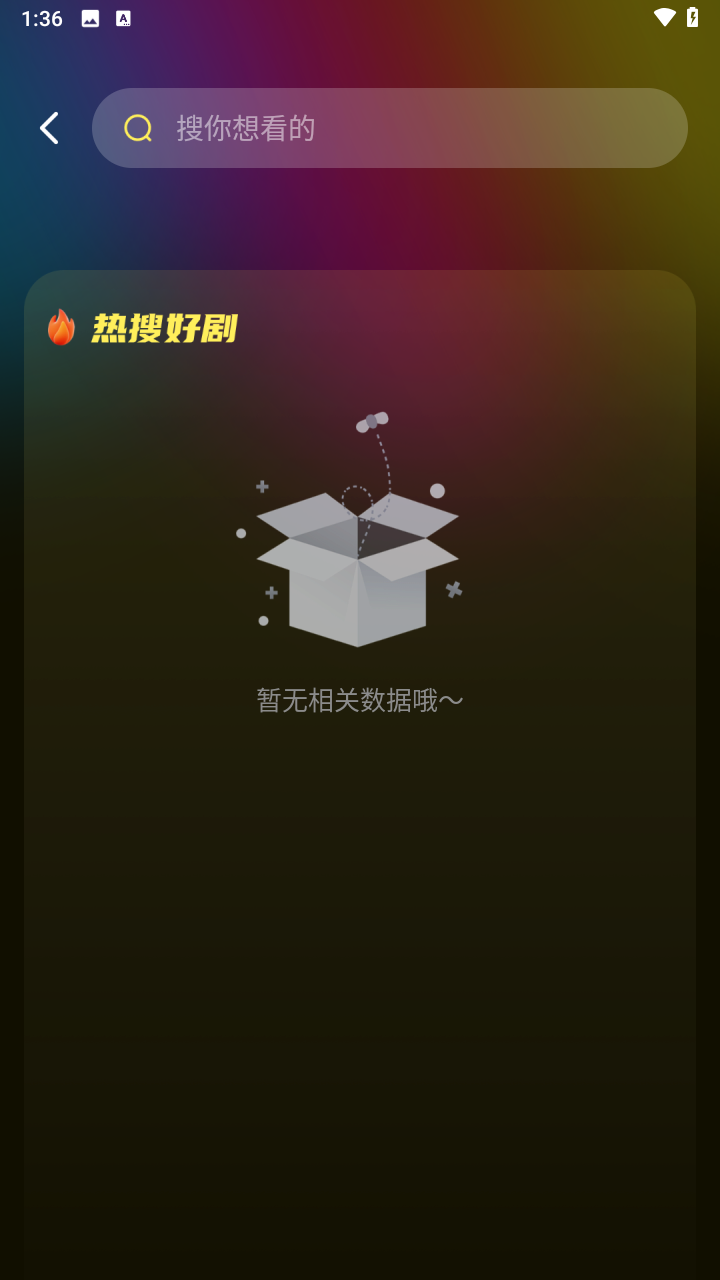Activate the 搜你想看的 search field
The image size is (720, 1280).
pyautogui.click(x=390, y=128)
